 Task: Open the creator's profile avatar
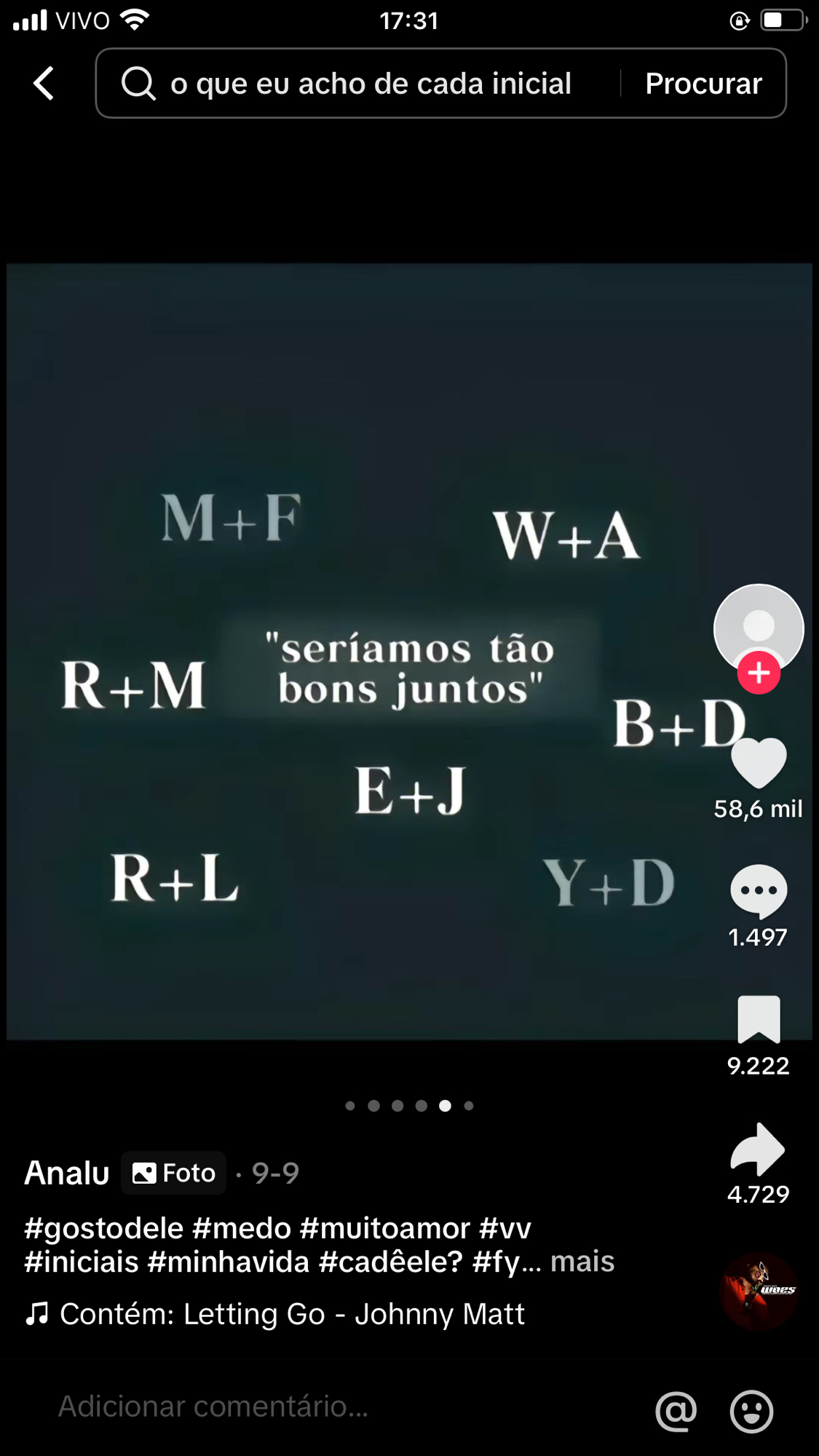click(758, 625)
